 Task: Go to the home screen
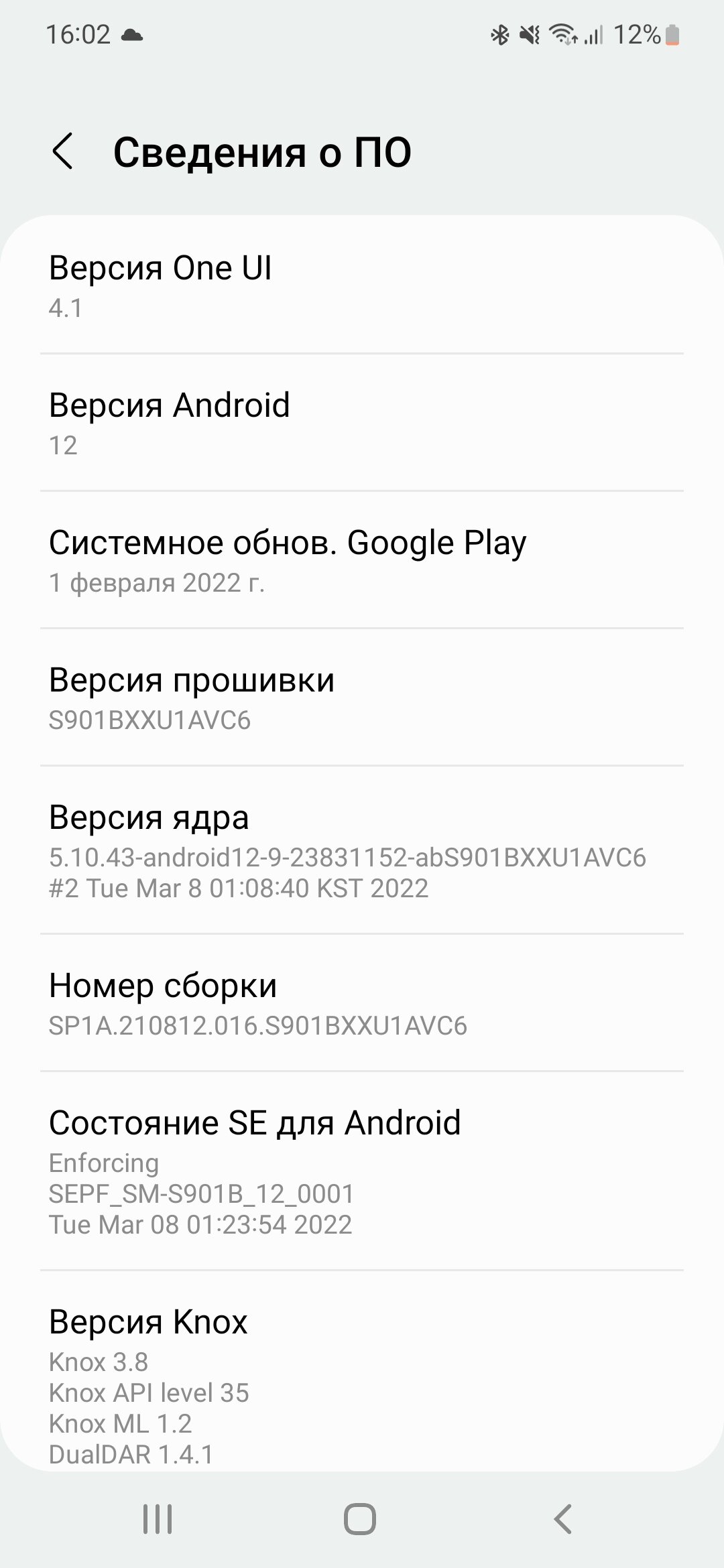[360, 1518]
